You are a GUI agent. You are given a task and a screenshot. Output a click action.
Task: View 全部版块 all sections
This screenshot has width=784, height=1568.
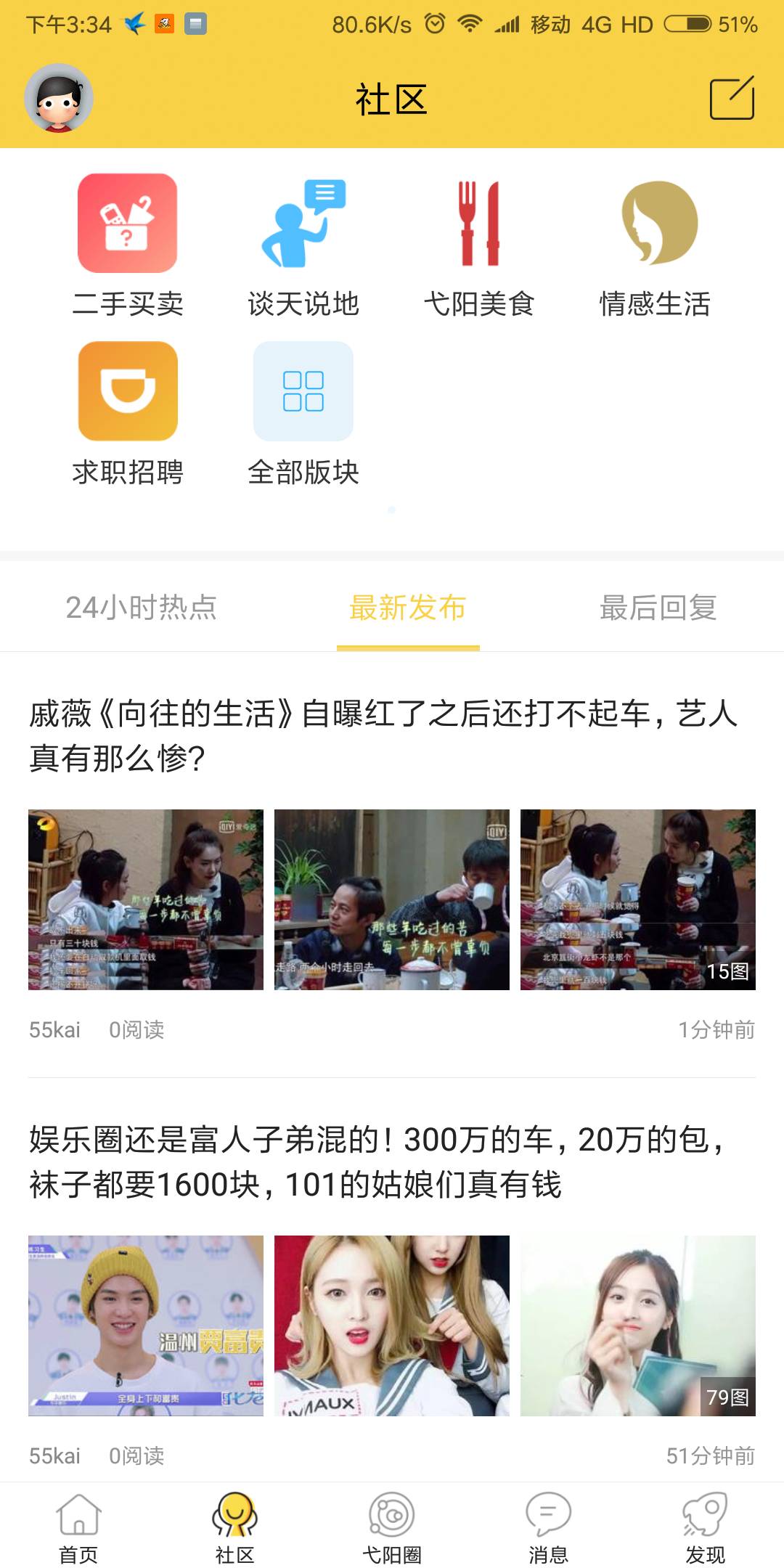click(x=303, y=414)
